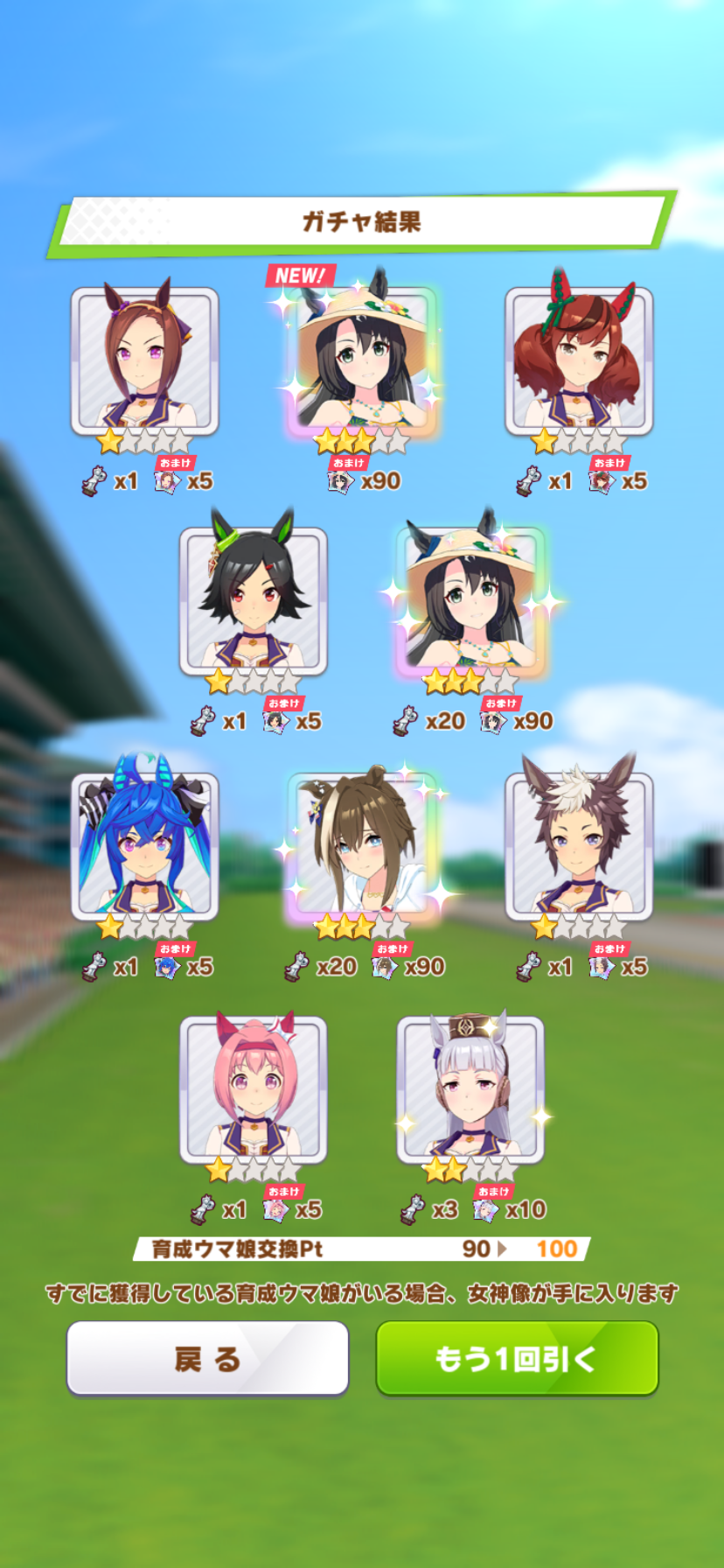The image size is (724, 1568).
Task: Tap the 戻る back button
Action: pos(208,1358)
